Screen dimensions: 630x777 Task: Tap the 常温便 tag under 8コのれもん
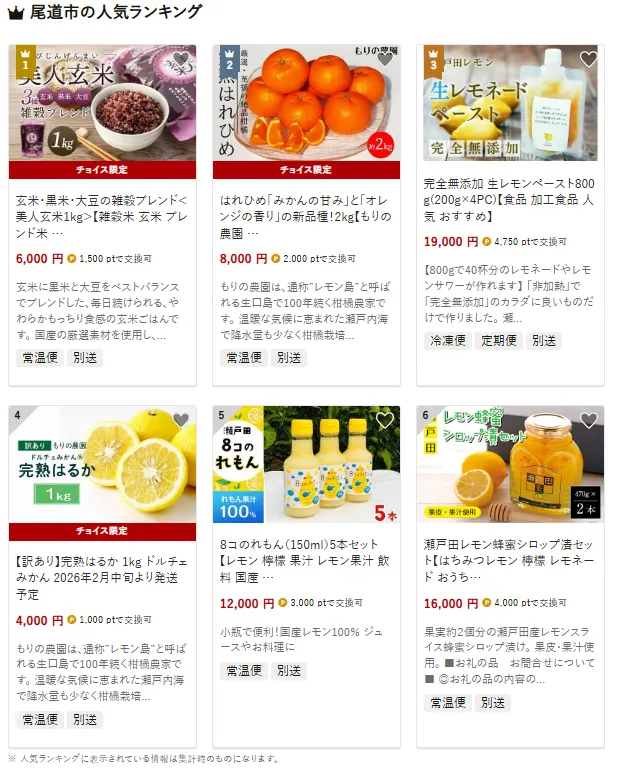(x=244, y=670)
